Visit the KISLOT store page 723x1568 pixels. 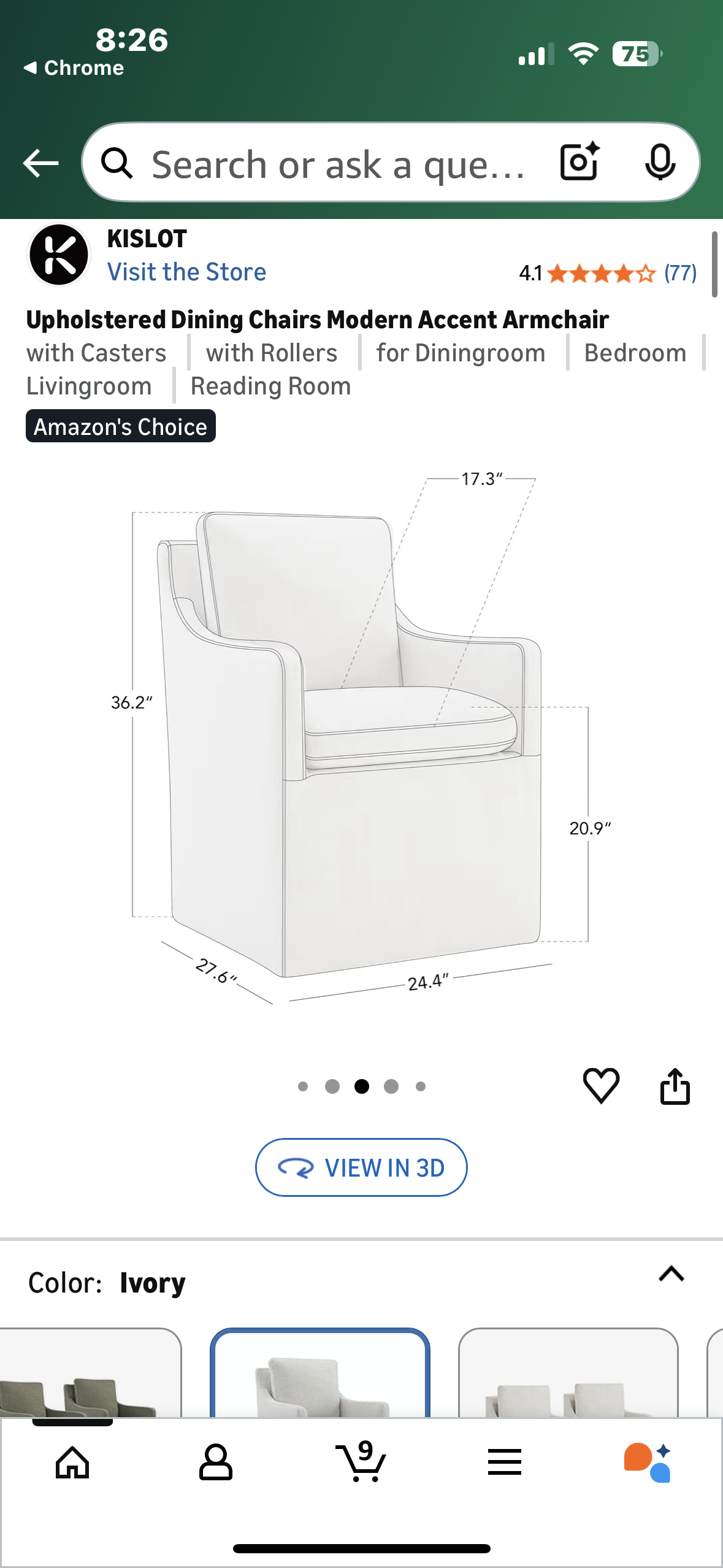click(x=187, y=271)
